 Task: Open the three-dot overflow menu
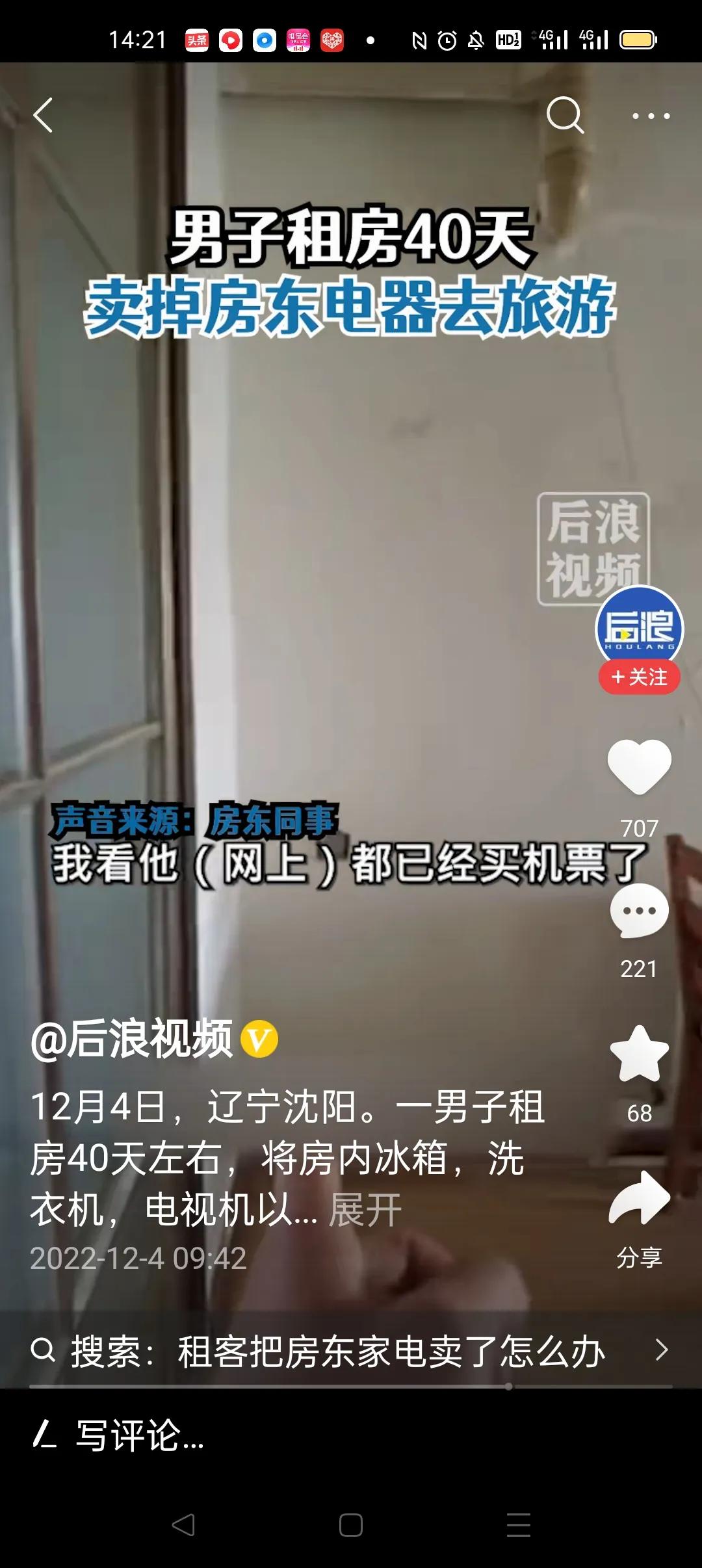coord(651,116)
